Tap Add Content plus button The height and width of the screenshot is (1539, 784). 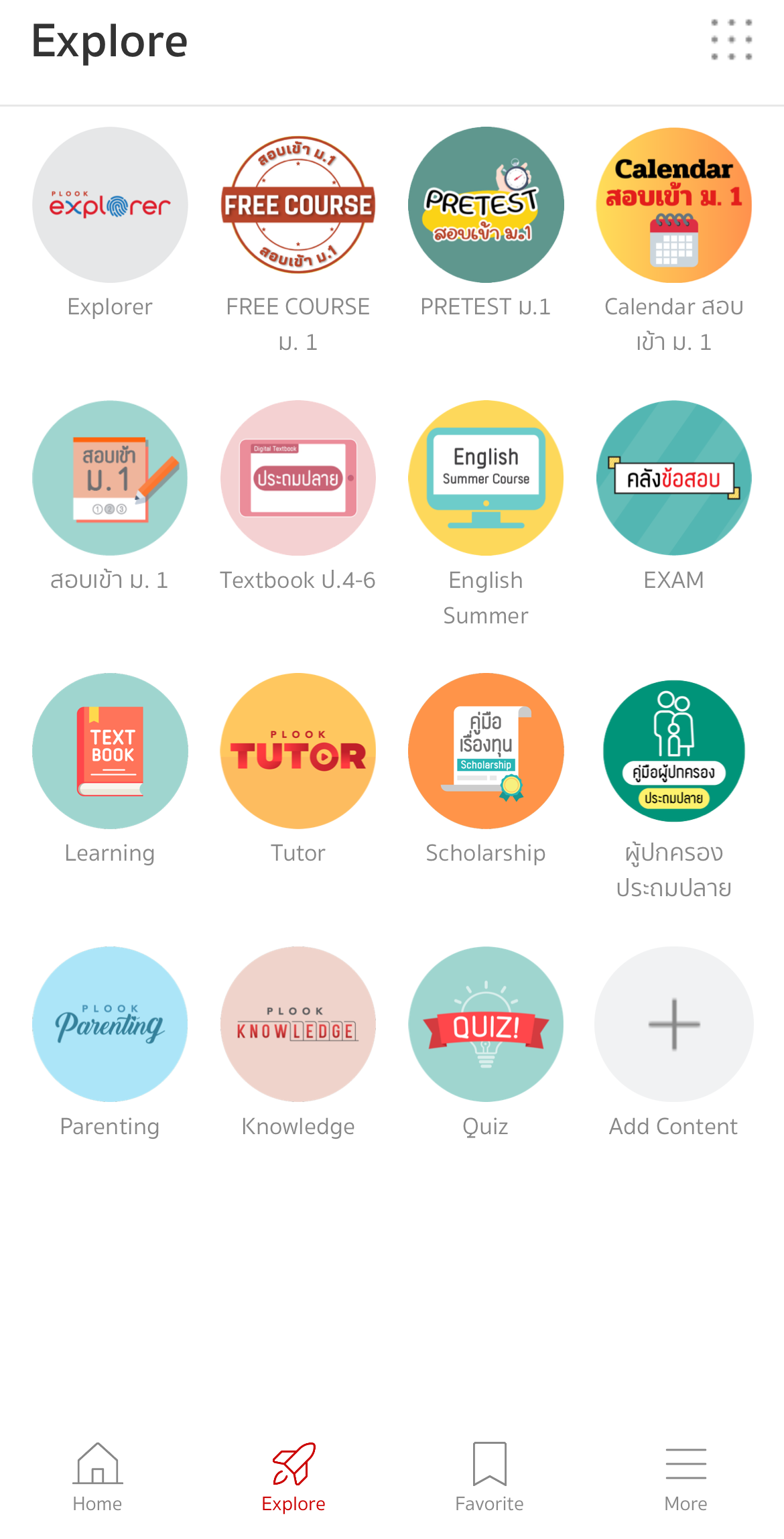673,1024
